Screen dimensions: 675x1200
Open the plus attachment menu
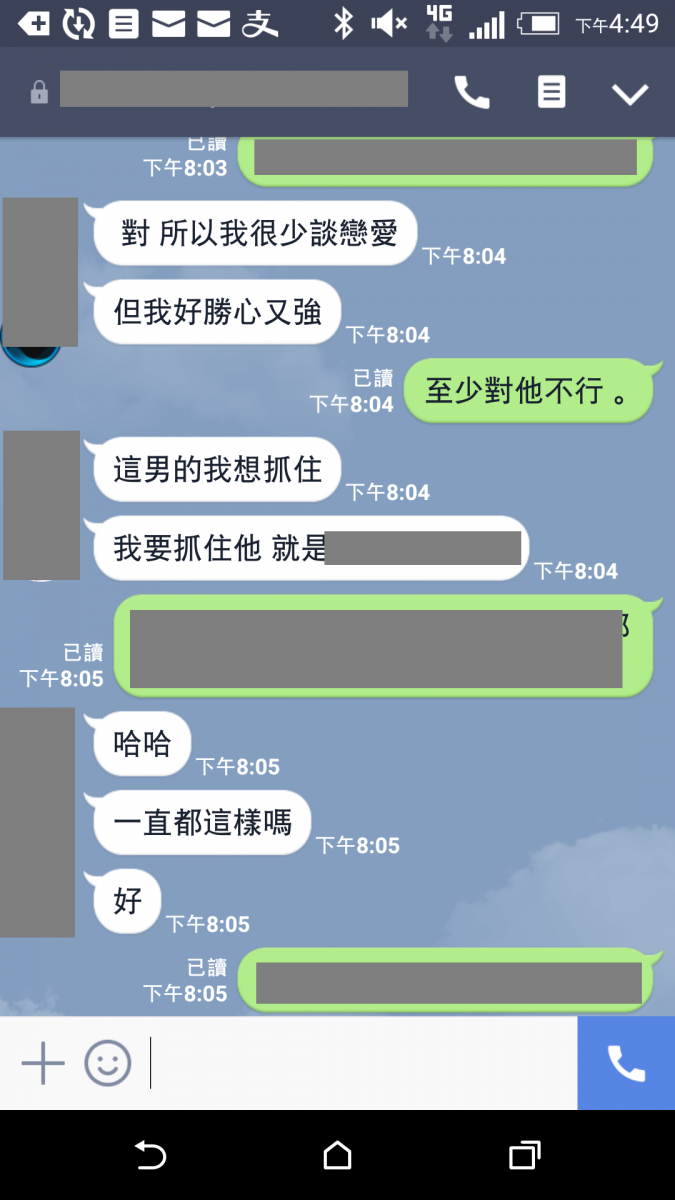pyautogui.click(x=43, y=1063)
